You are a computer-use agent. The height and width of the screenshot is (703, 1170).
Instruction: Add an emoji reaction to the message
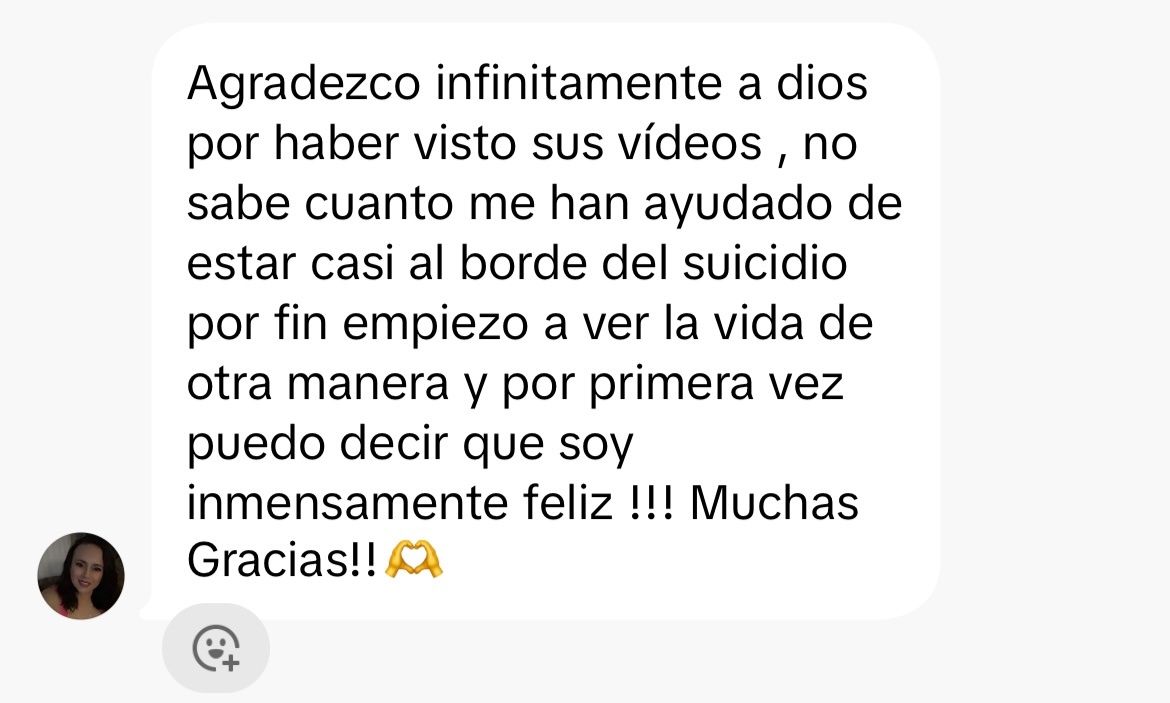click(x=216, y=648)
